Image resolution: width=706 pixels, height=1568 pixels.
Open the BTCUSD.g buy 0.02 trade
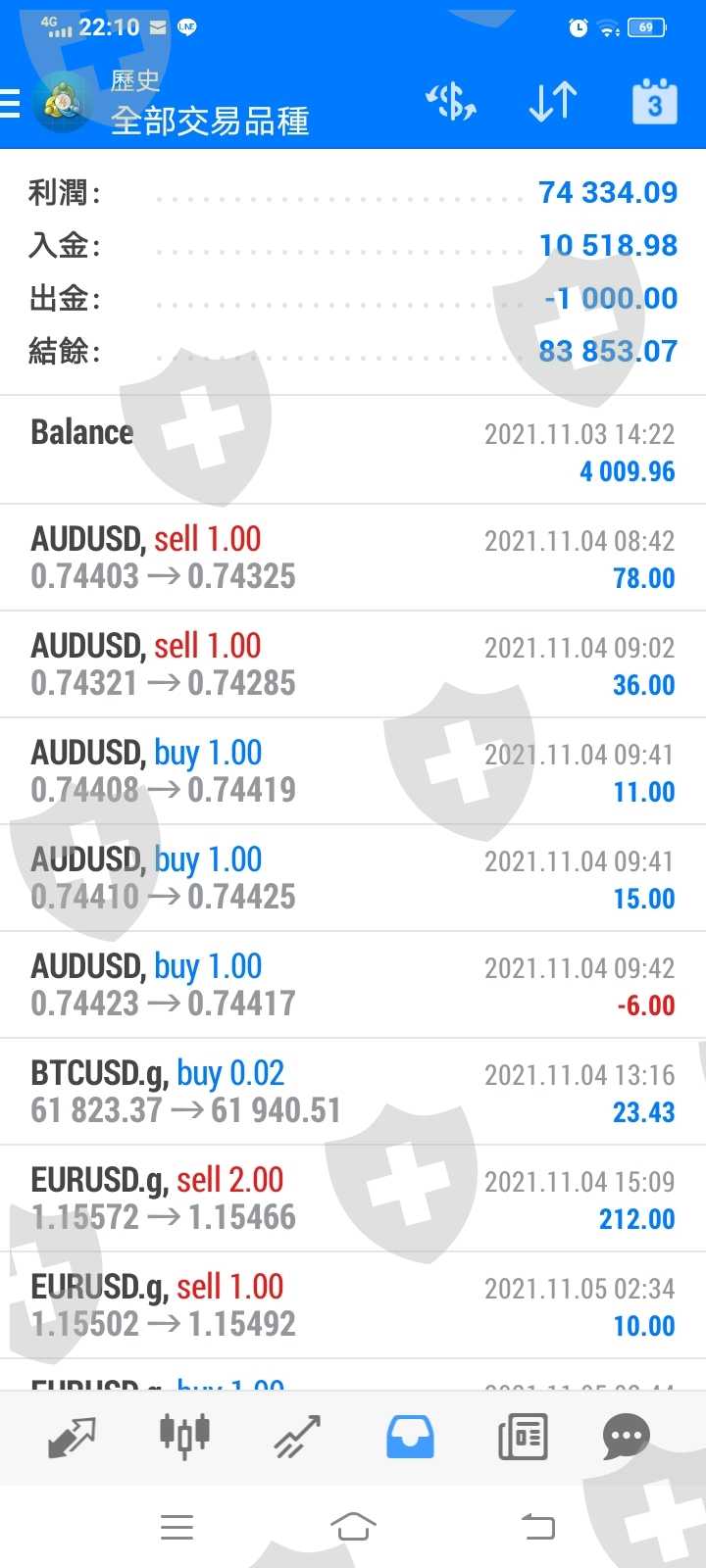(x=353, y=1092)
